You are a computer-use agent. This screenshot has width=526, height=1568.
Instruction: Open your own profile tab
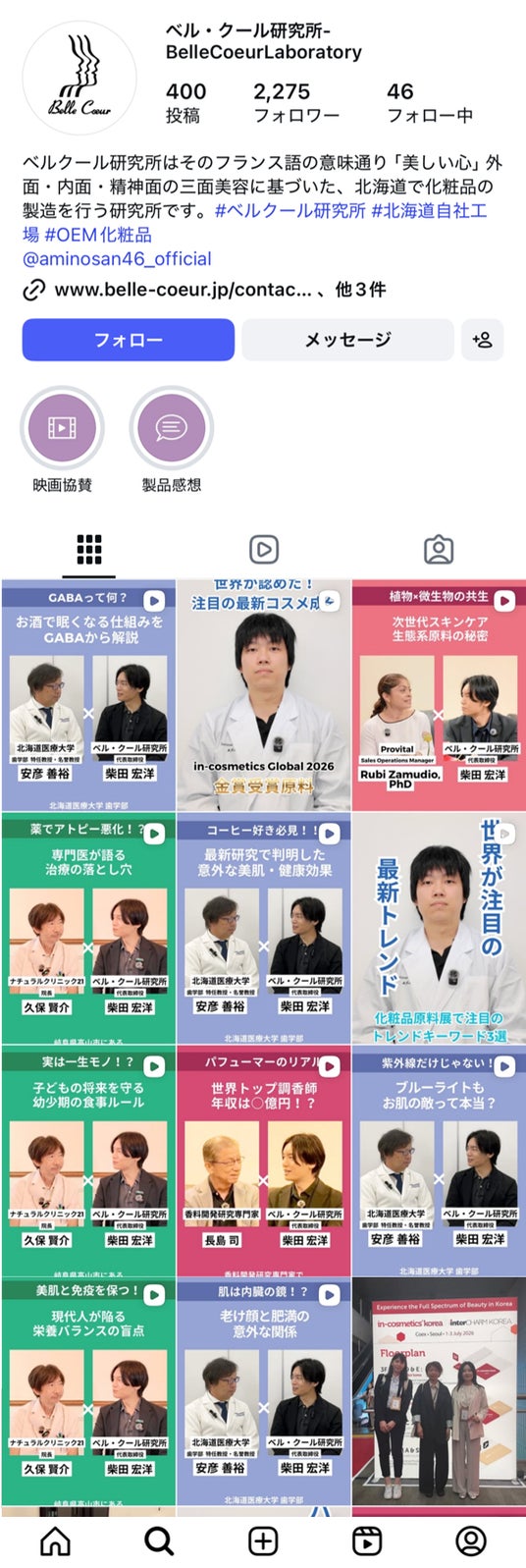[x=471, y=1541]
